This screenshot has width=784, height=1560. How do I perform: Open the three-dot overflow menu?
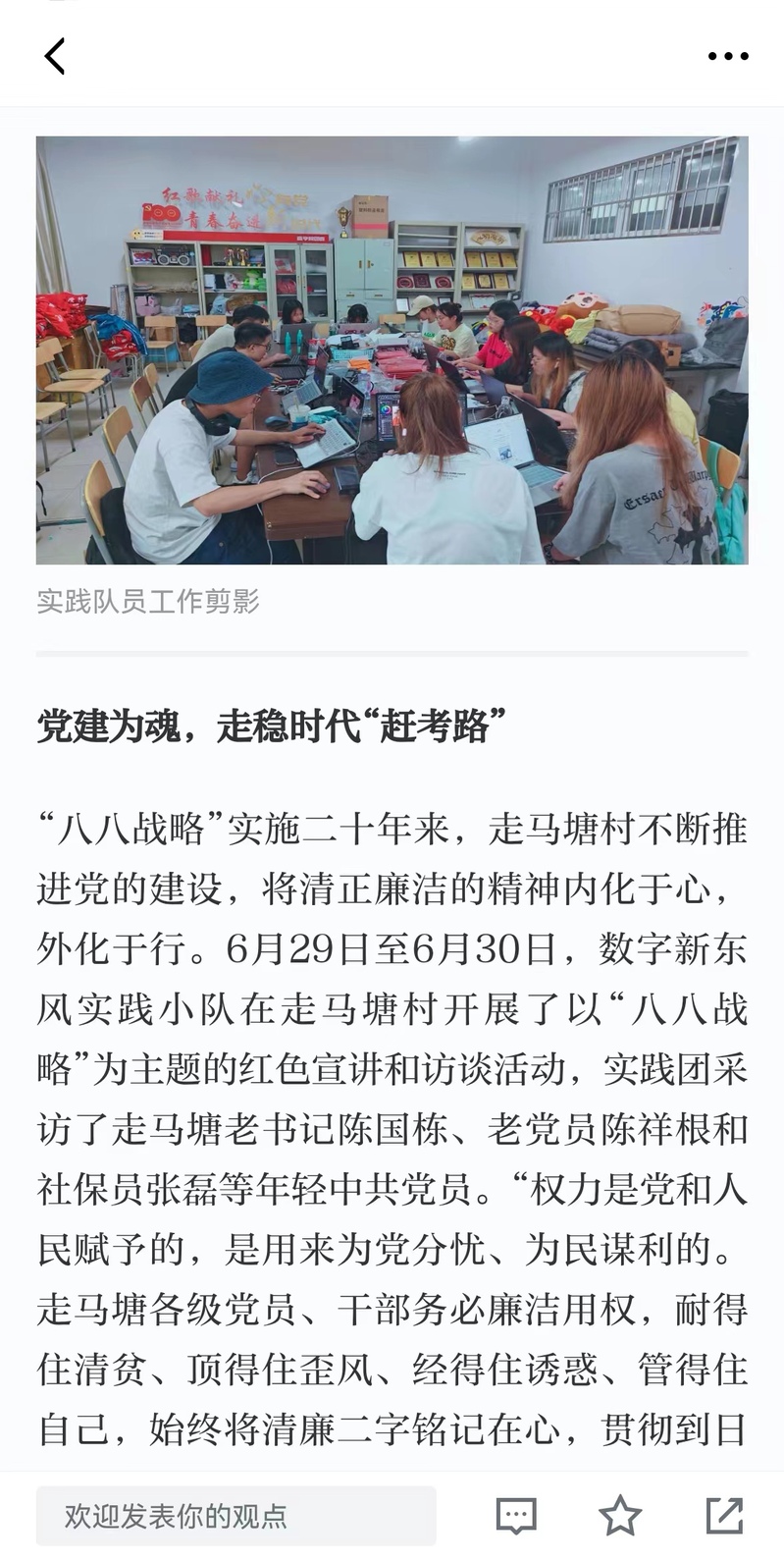[x=728, y=56]
